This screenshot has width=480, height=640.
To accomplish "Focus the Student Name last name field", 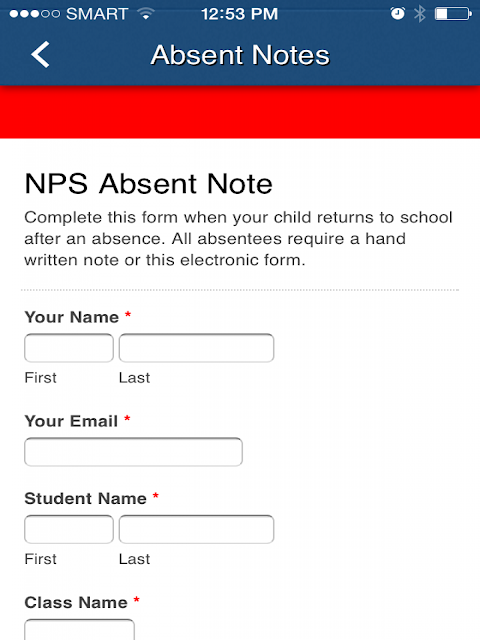I will [x=196, y=529].
